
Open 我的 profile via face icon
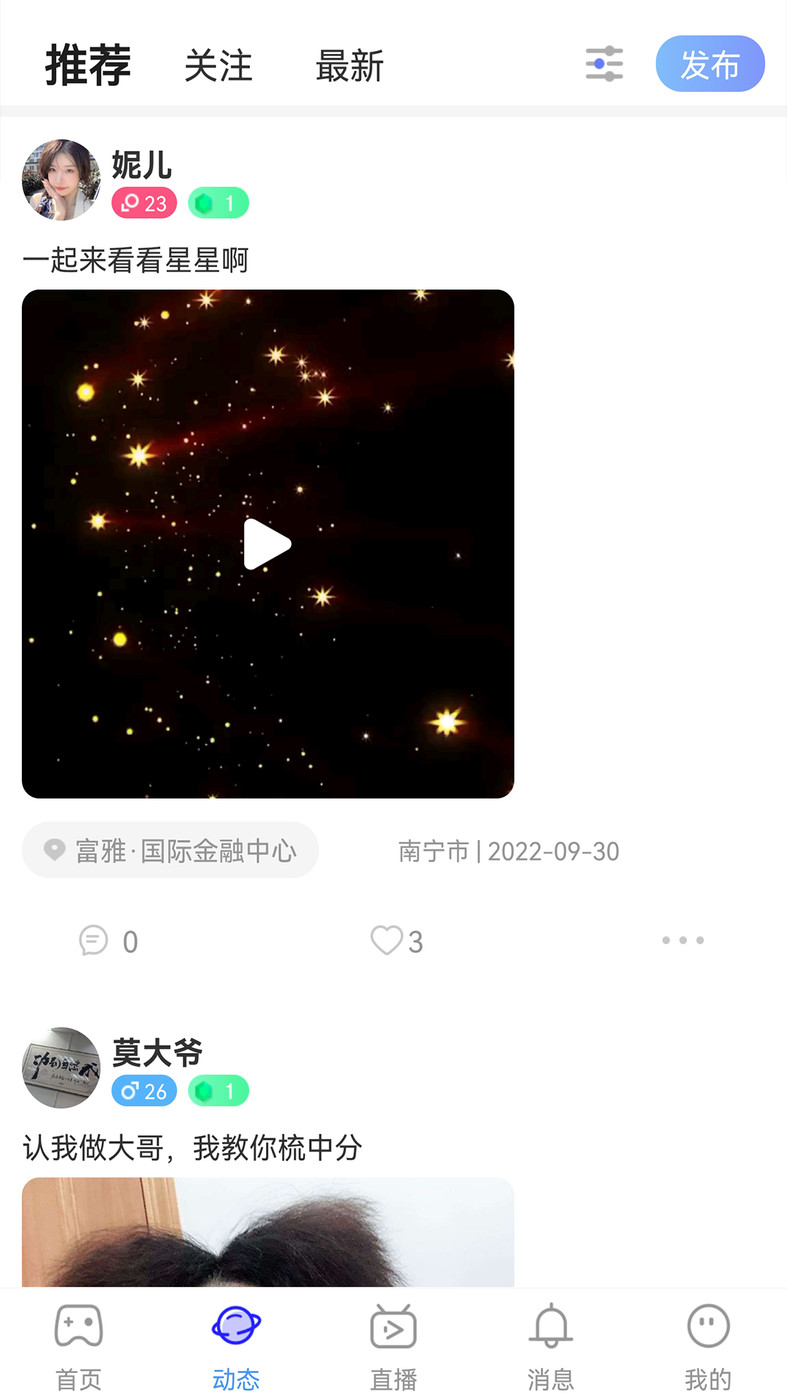(707, 1340)
